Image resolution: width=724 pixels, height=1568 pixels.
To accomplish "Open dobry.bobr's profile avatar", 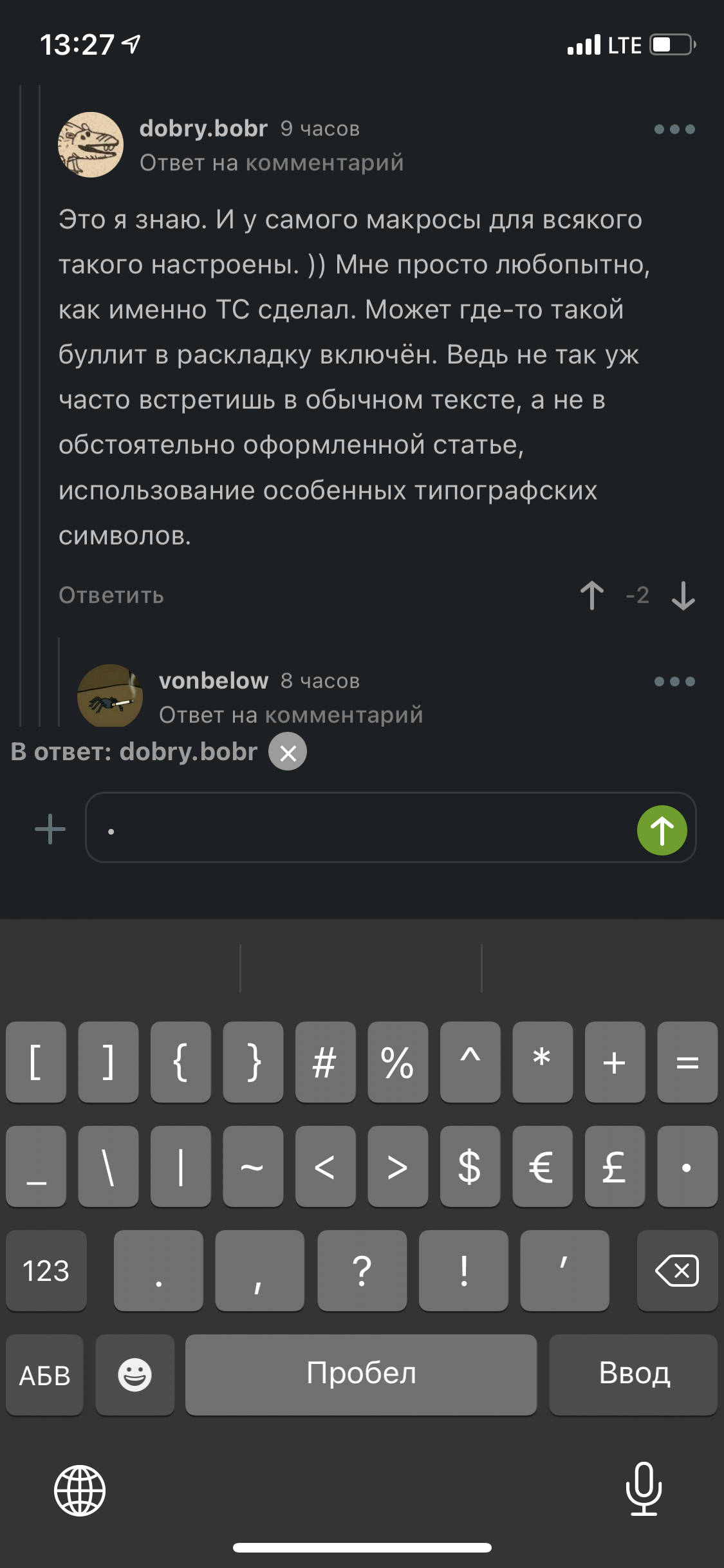I will coord(91,145).
